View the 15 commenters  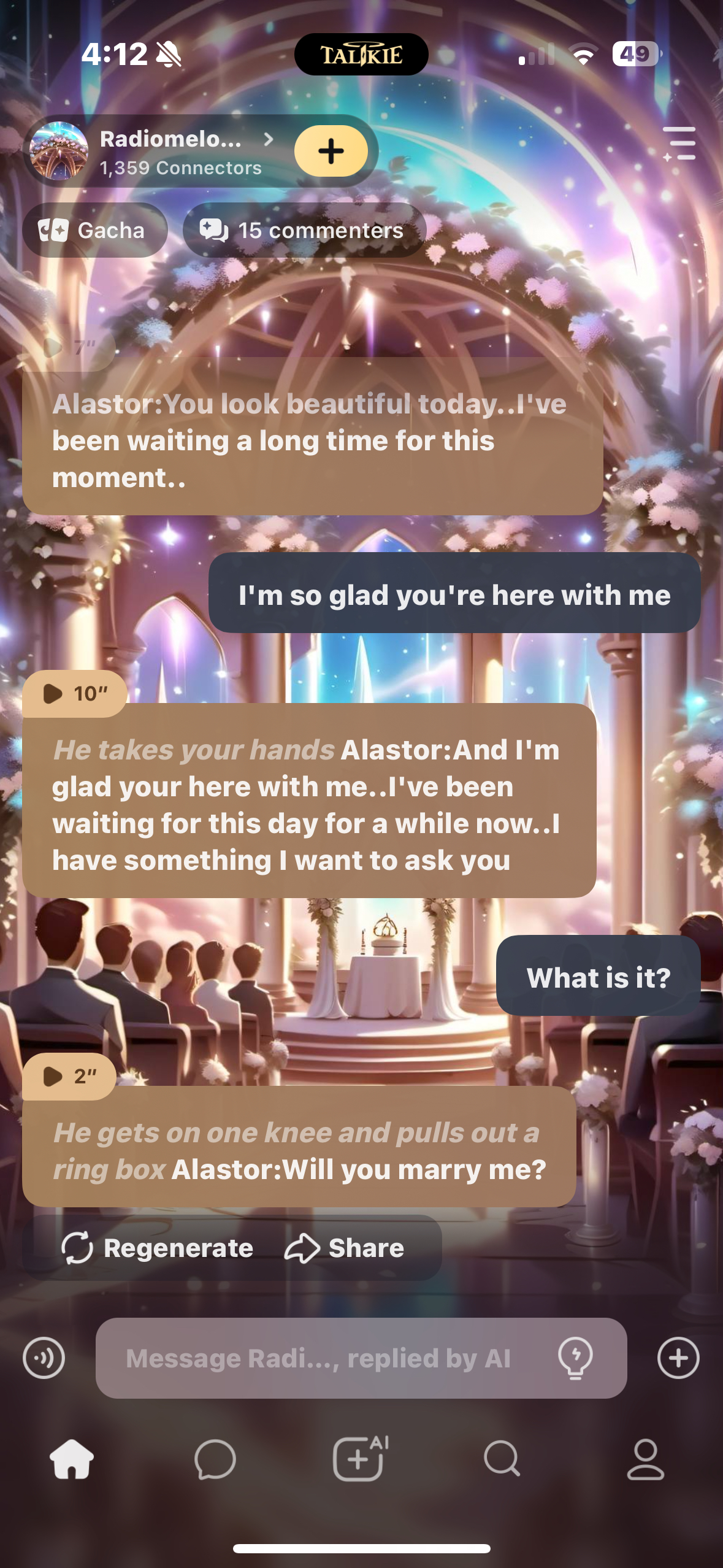(x=304, y=230)
